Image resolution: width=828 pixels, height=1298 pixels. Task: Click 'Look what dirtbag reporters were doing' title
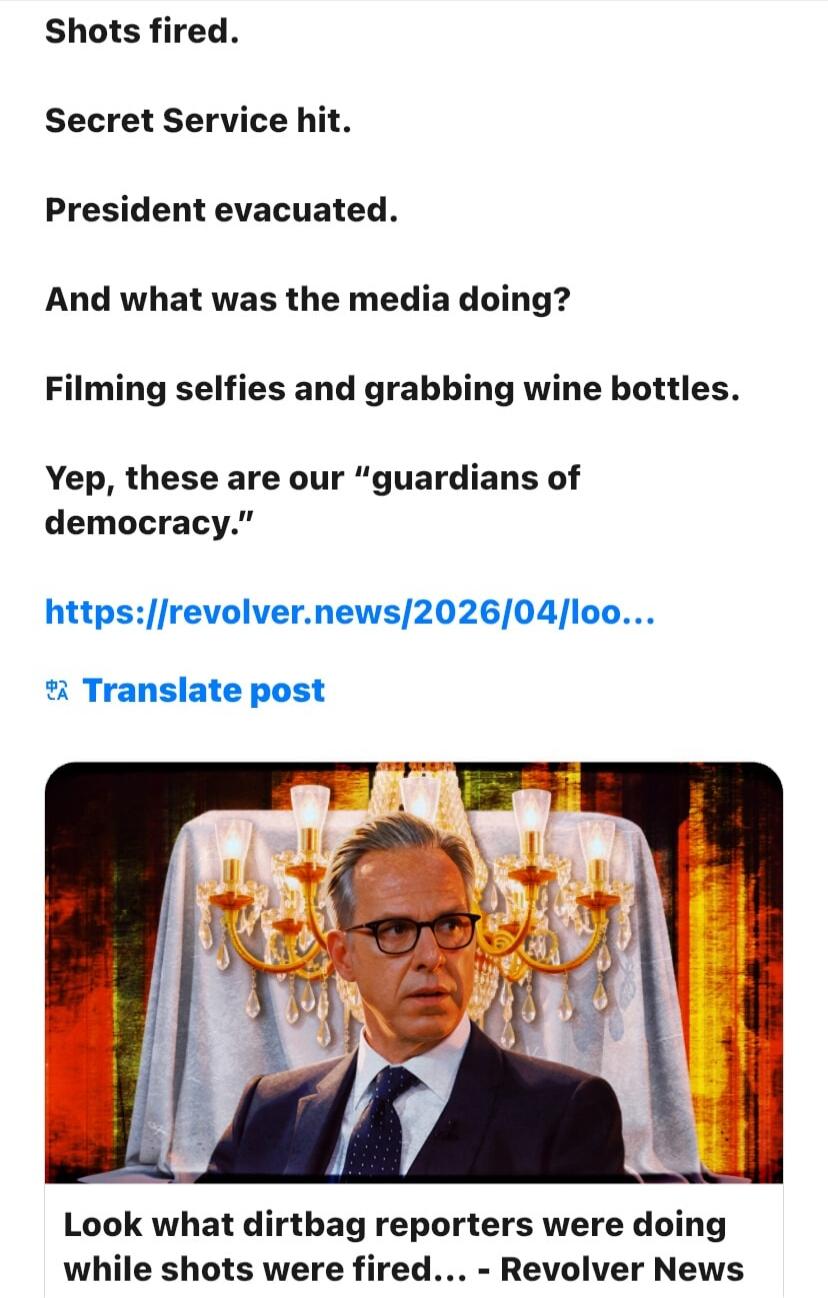point(394,1224)
